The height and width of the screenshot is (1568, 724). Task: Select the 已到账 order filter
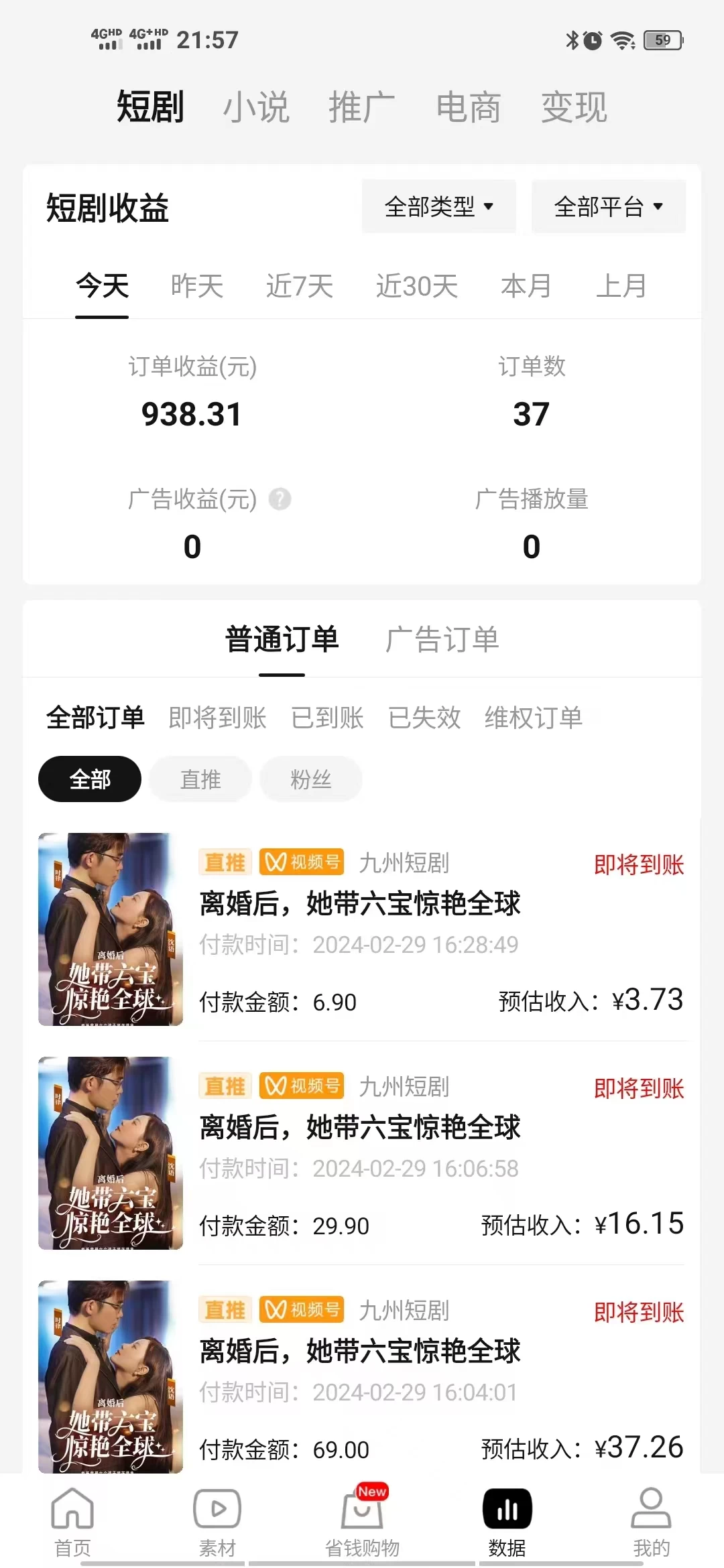click(x=327, y=717)
